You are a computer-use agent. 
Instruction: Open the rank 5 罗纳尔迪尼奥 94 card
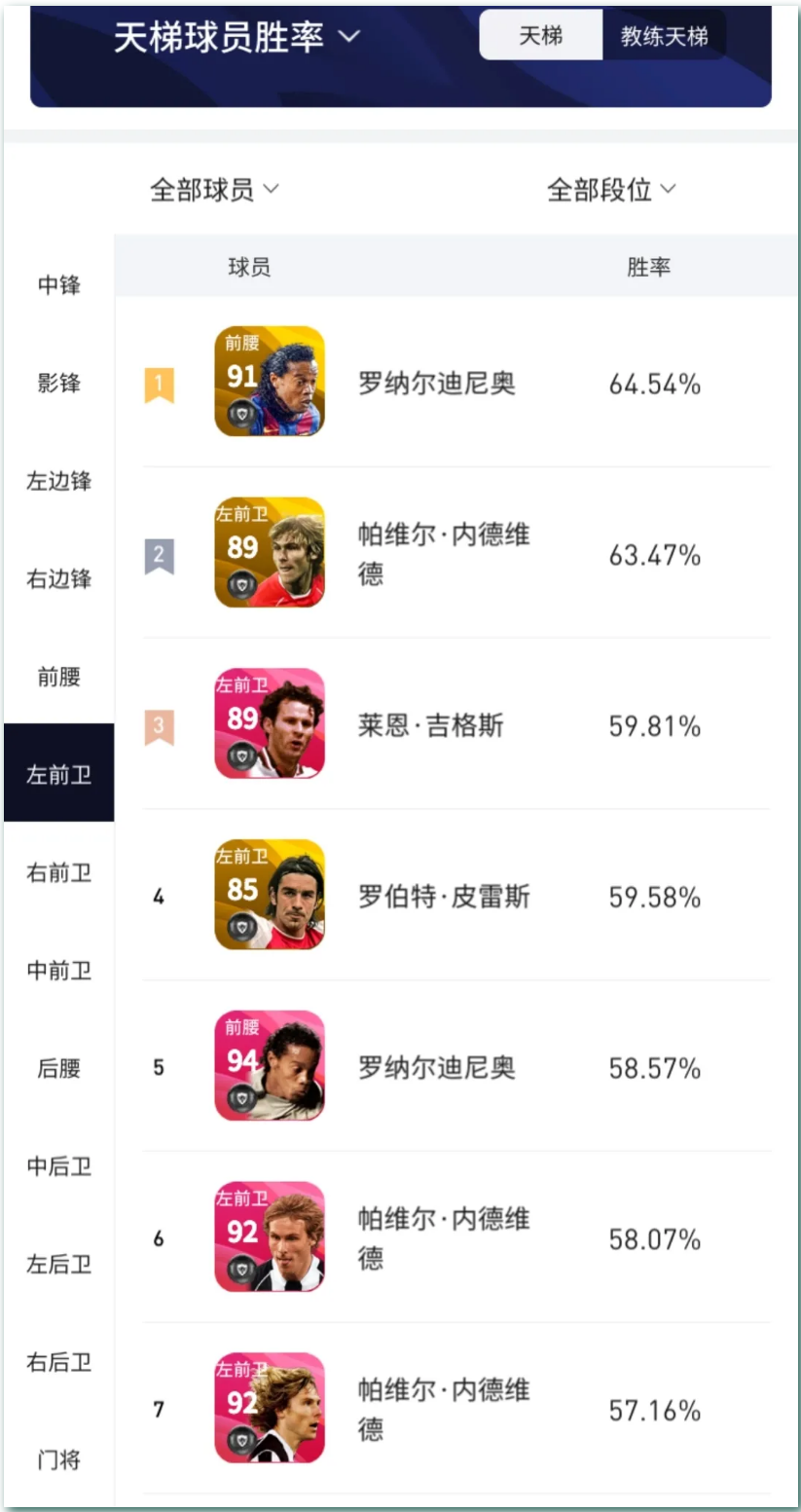click(x=270, y=1065)
